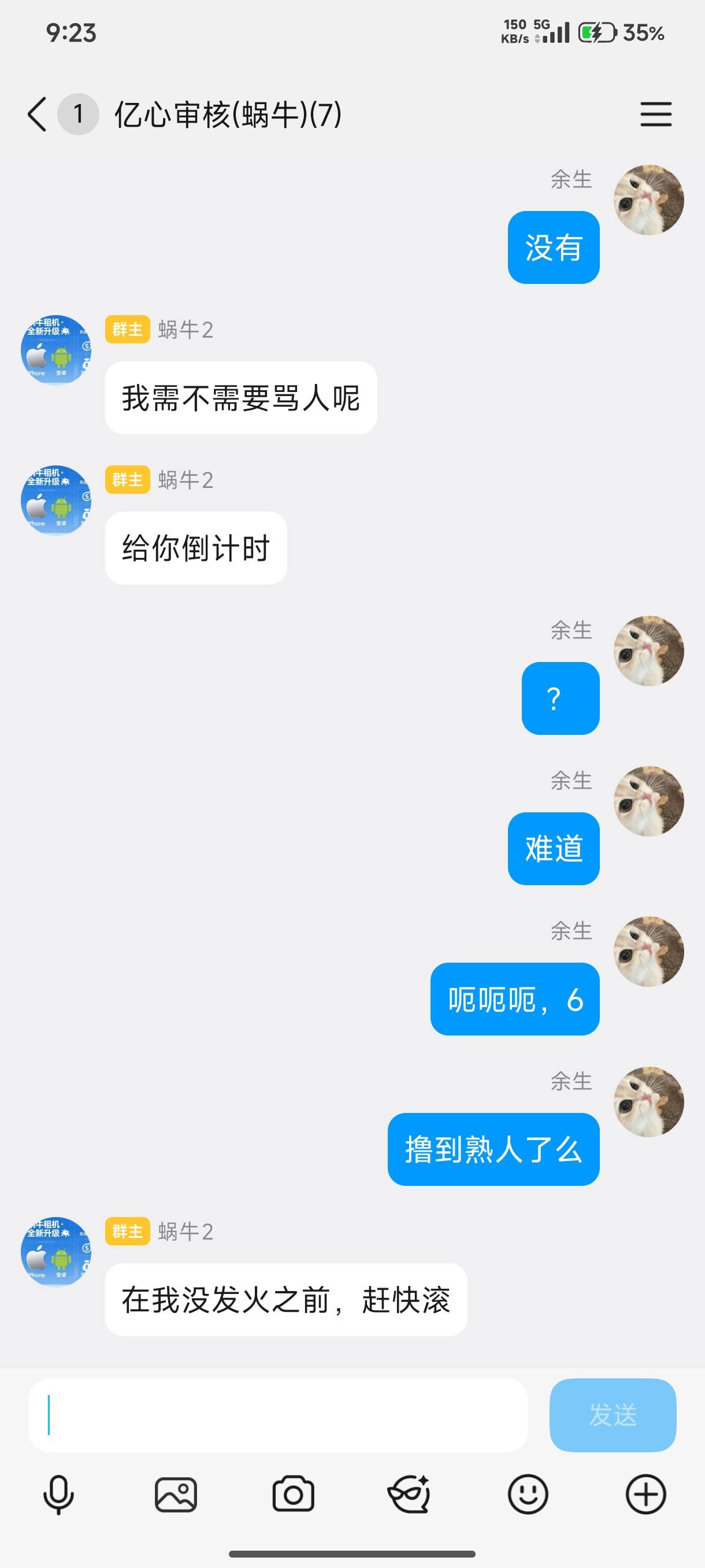This screenshot has height=1568, width=705.
Task: Tap the message input field
Action: point(278,1415)
